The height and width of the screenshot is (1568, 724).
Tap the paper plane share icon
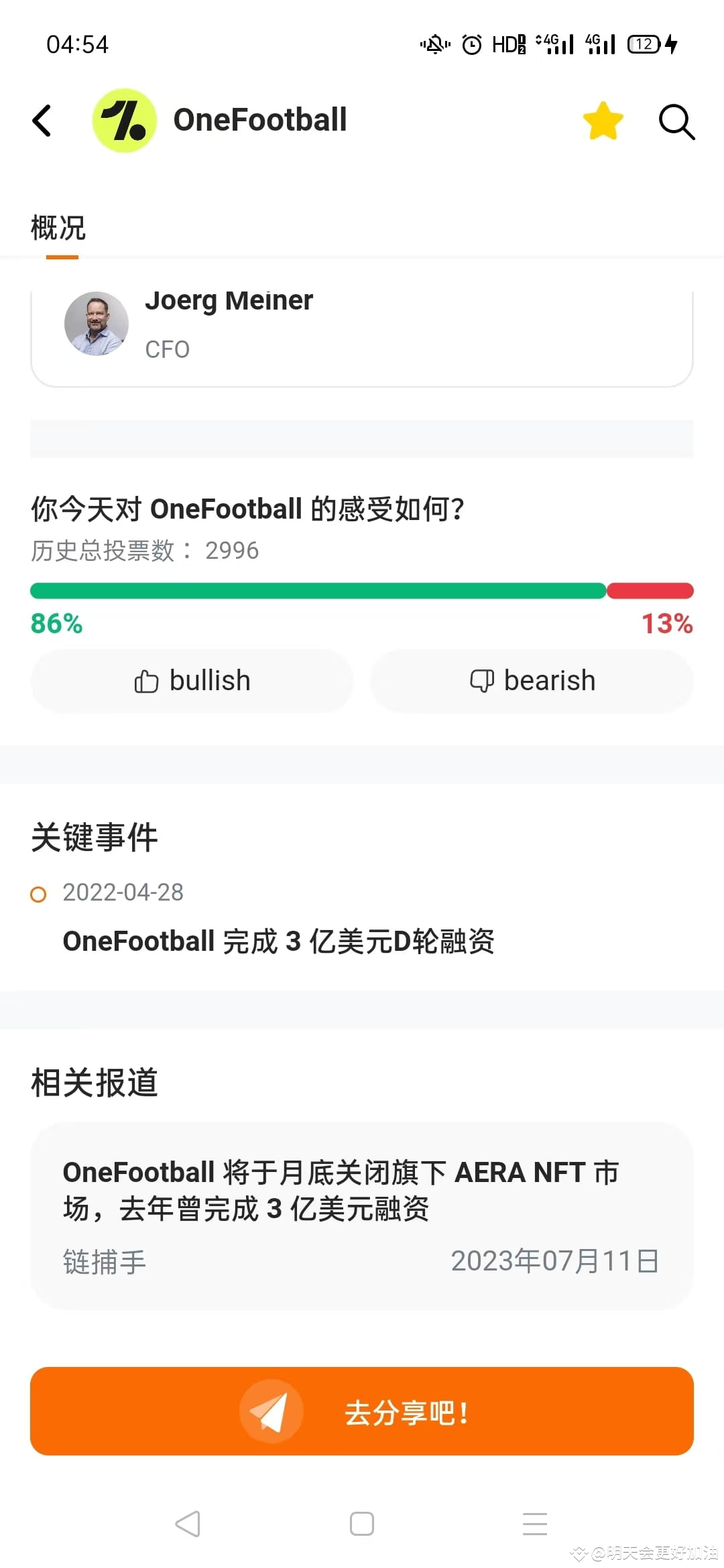pyautogui.click(x=271, y=1412)
